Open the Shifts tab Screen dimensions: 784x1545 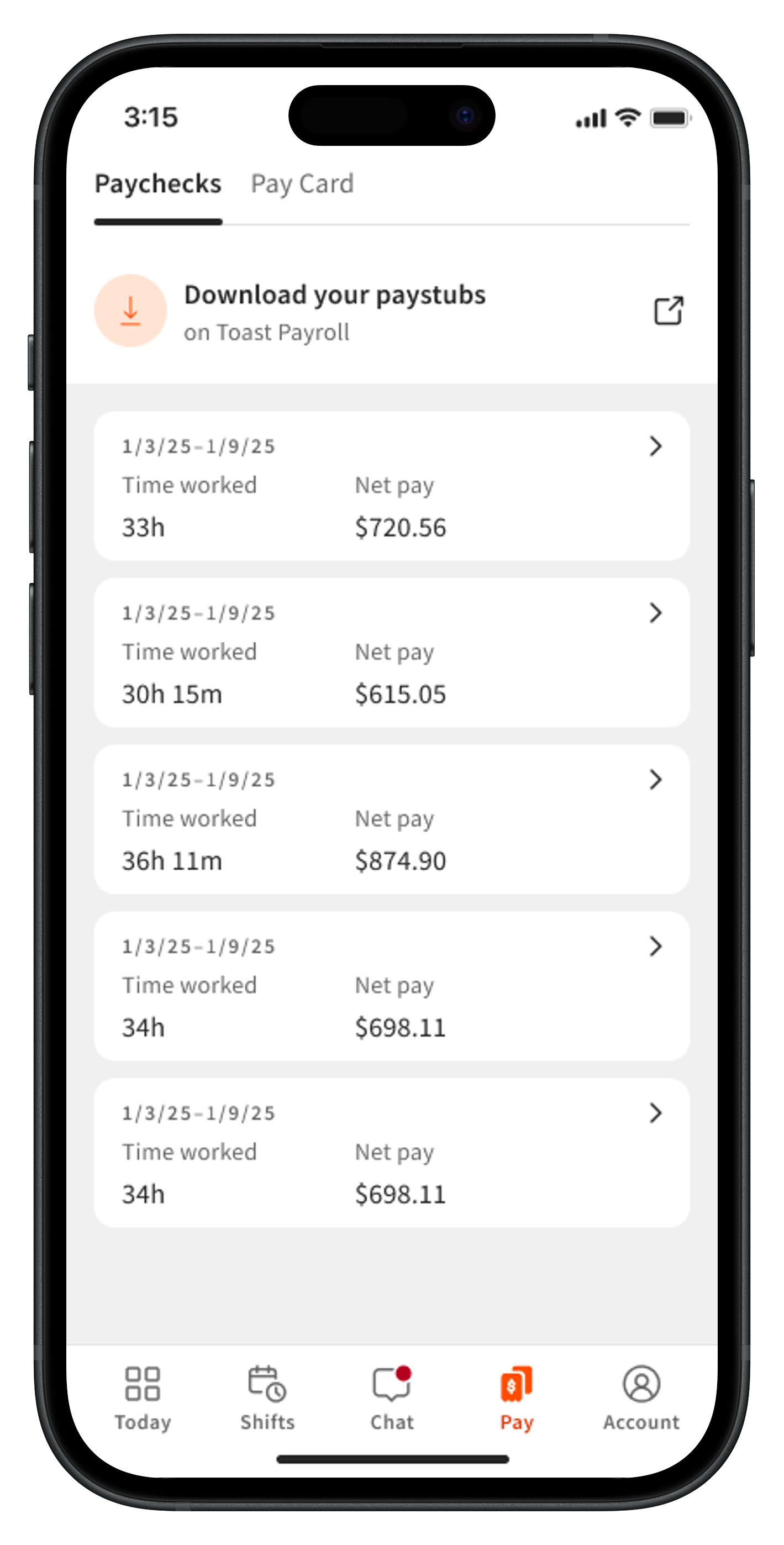(x=267, y=1397)
